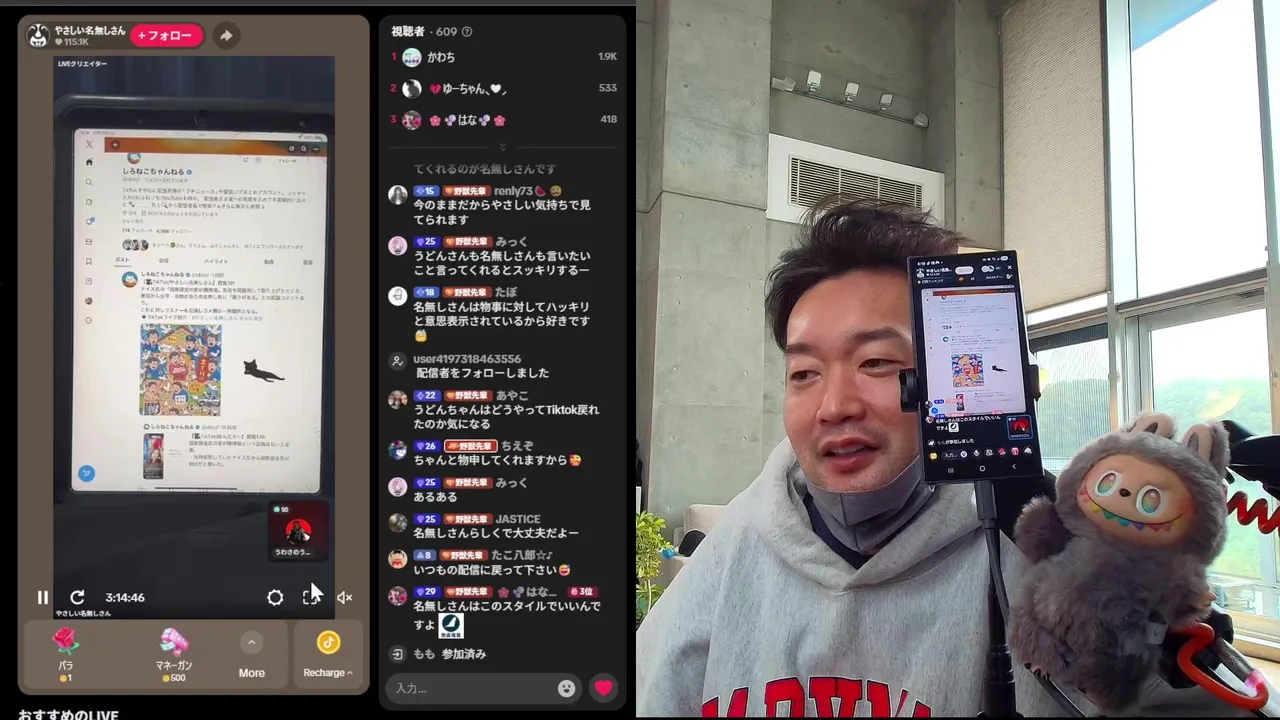The width and height of the screenshot is (1280, 720).
Task: Open Recharge to buy coins
Action: coord(328,653)
